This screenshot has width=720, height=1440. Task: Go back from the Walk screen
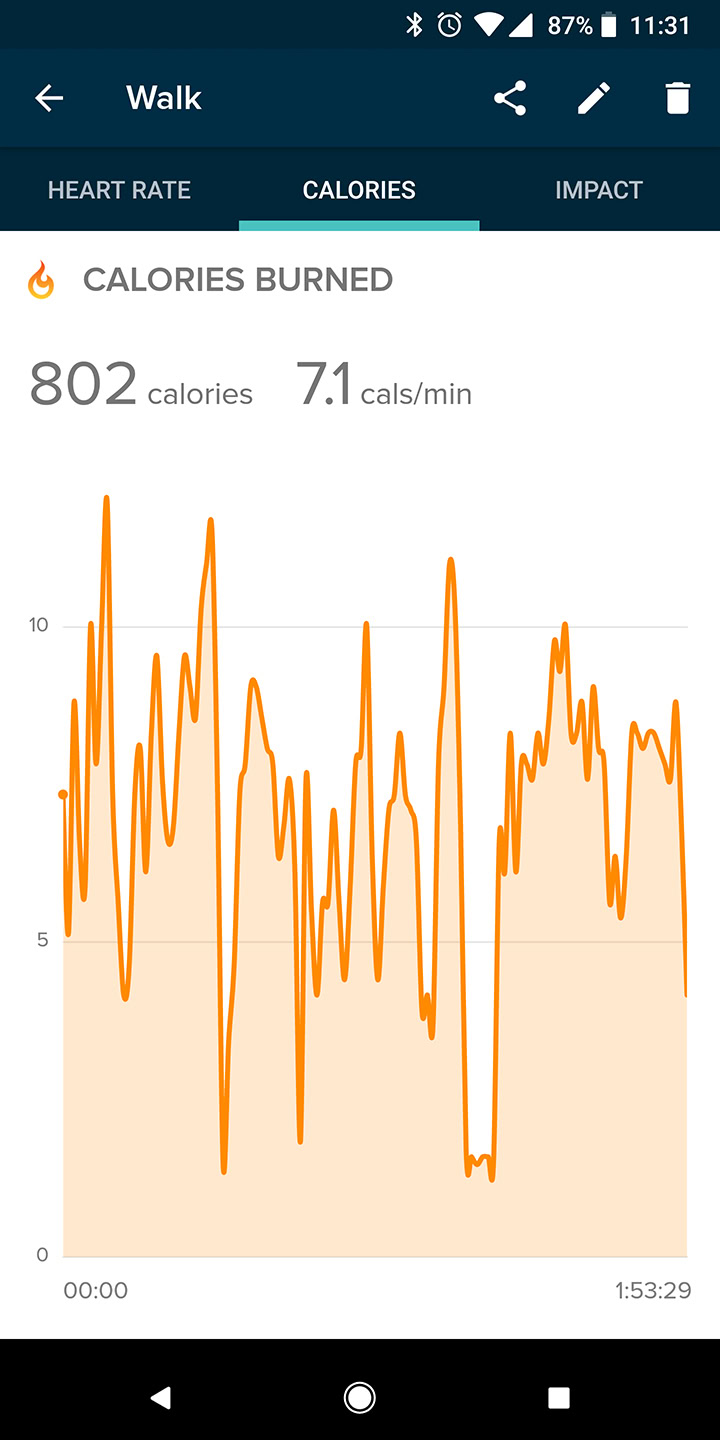click(49, 98)
